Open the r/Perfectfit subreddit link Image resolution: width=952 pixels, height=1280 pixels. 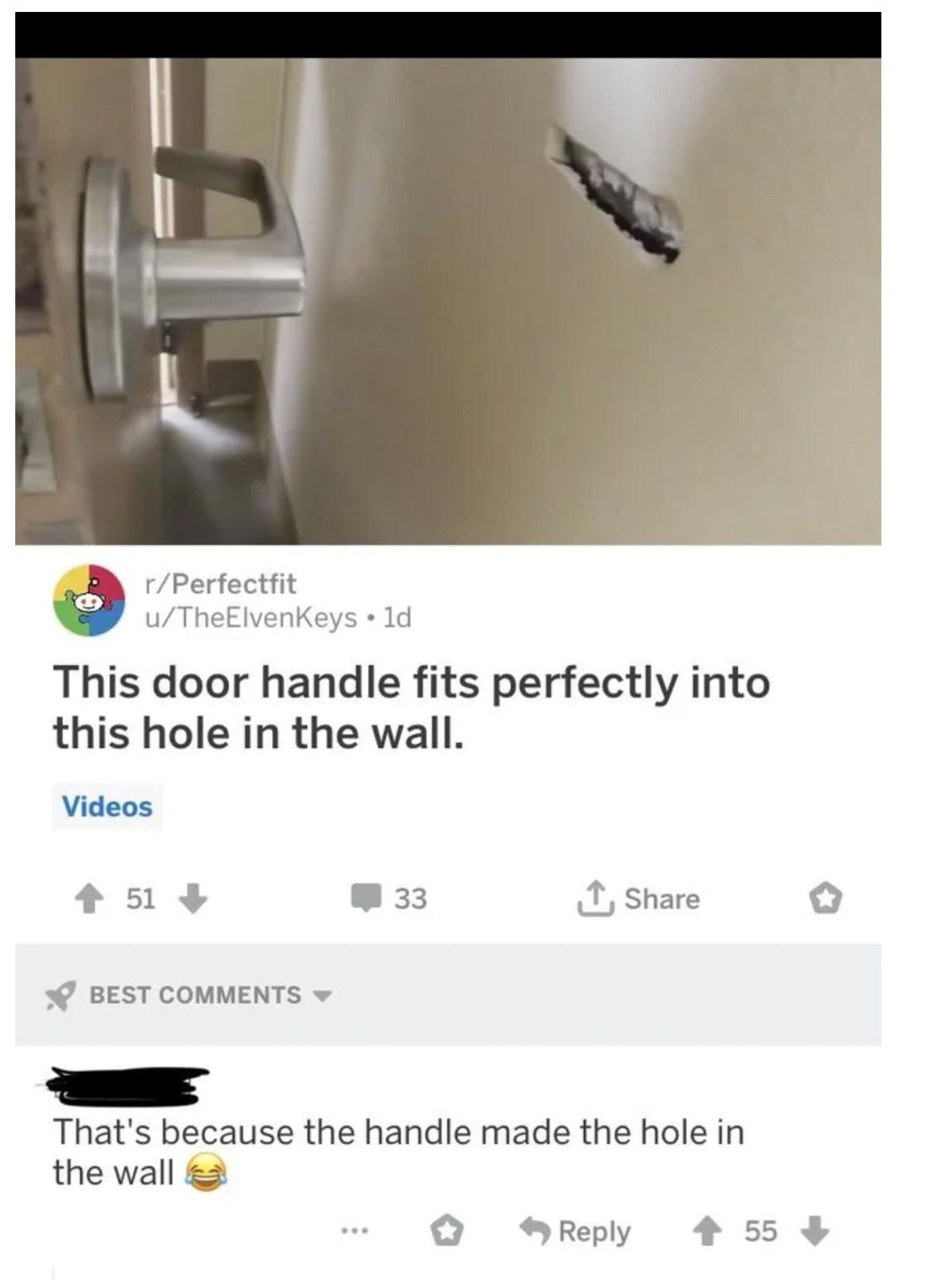click(x=221, y=584)
